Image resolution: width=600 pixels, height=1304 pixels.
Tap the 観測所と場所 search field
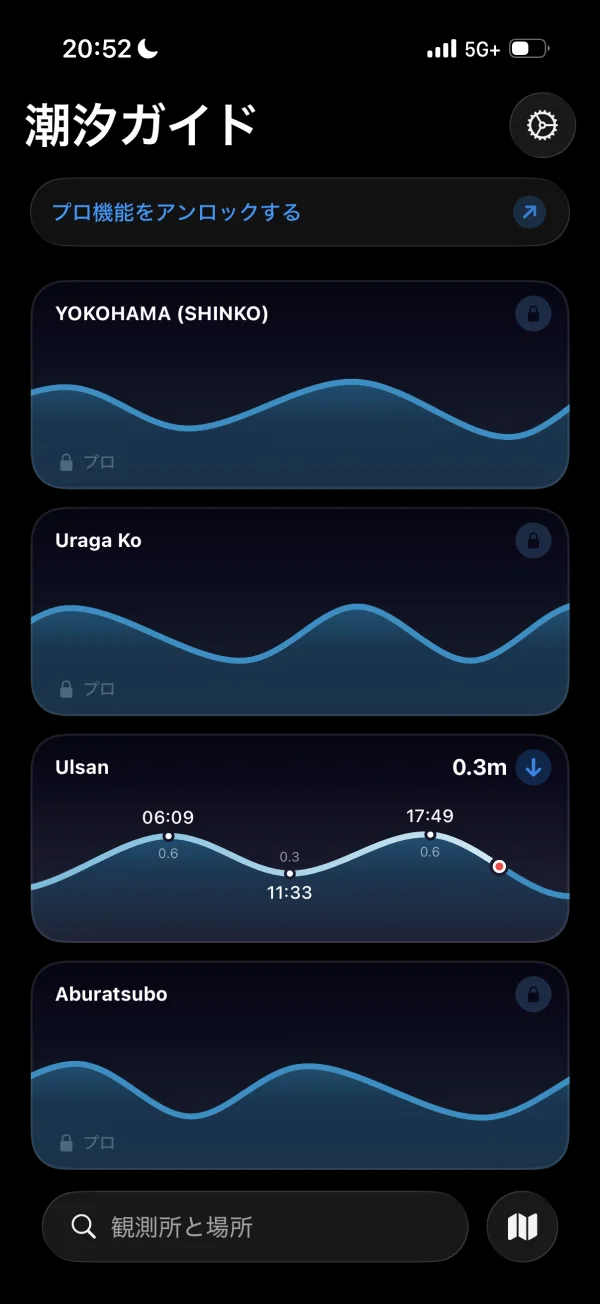pos(255,1226)
